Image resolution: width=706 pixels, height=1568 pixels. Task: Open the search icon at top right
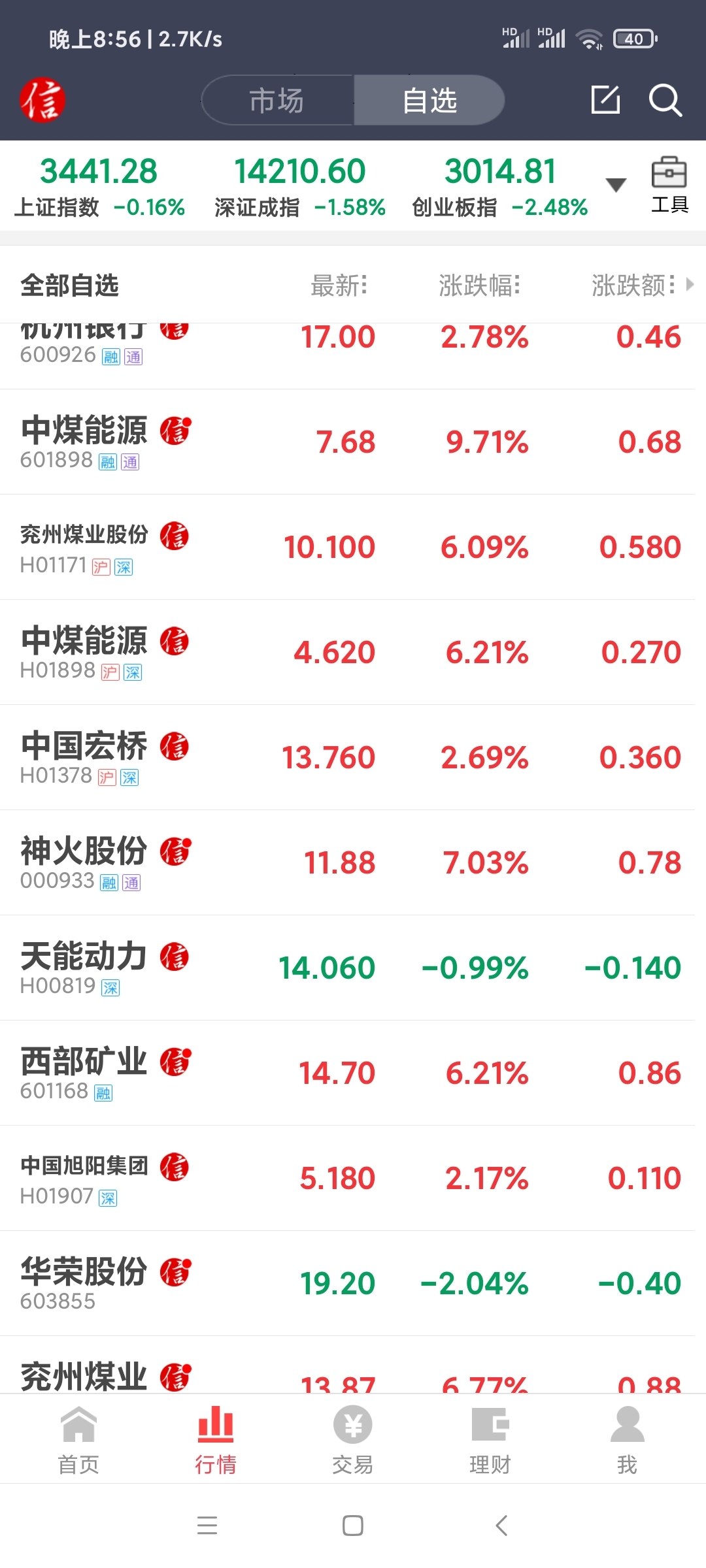(x=664, y=100)
